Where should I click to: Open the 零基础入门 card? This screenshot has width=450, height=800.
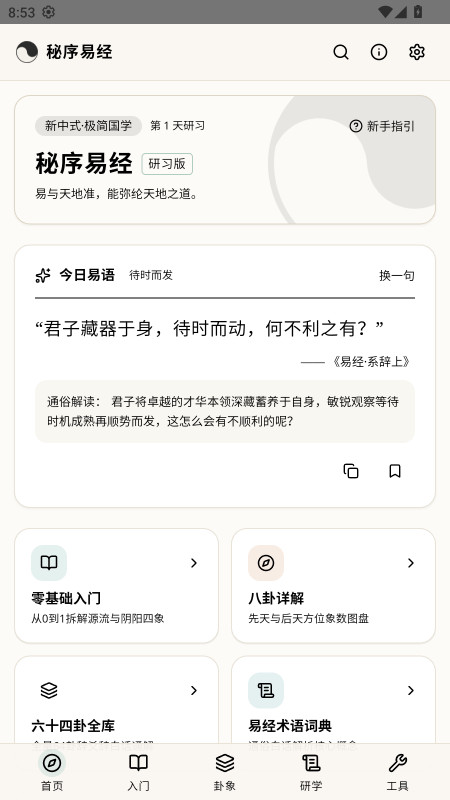coord(116,586)
